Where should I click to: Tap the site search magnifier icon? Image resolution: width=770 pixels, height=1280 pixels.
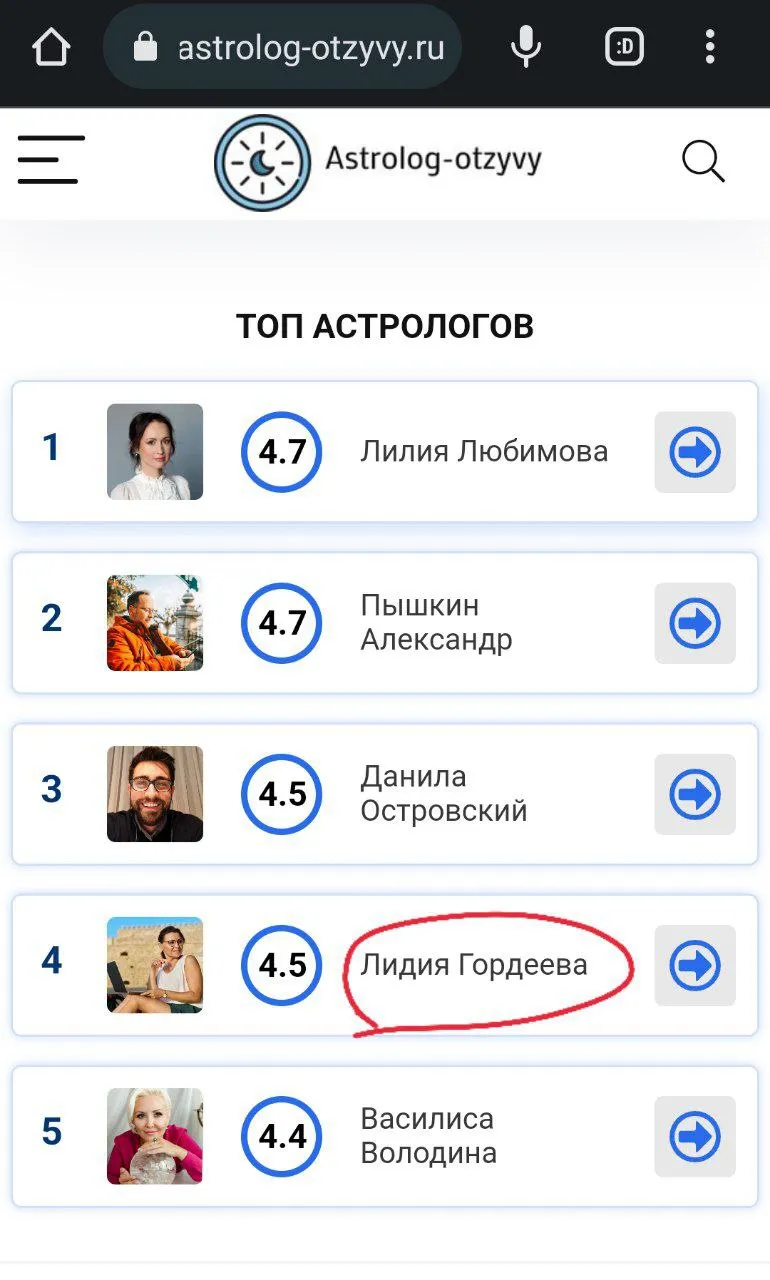703,161
